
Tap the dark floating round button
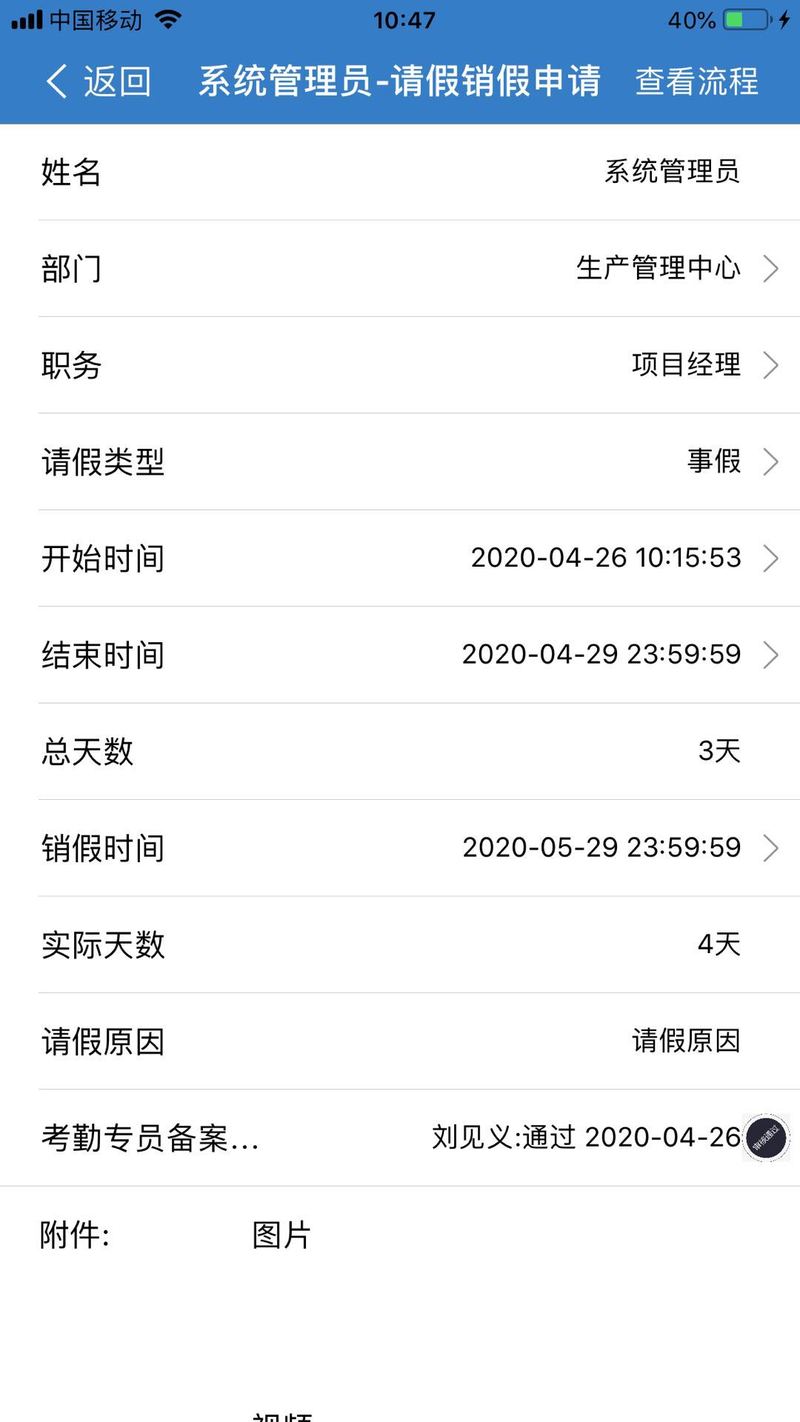tap(767, 1138)
